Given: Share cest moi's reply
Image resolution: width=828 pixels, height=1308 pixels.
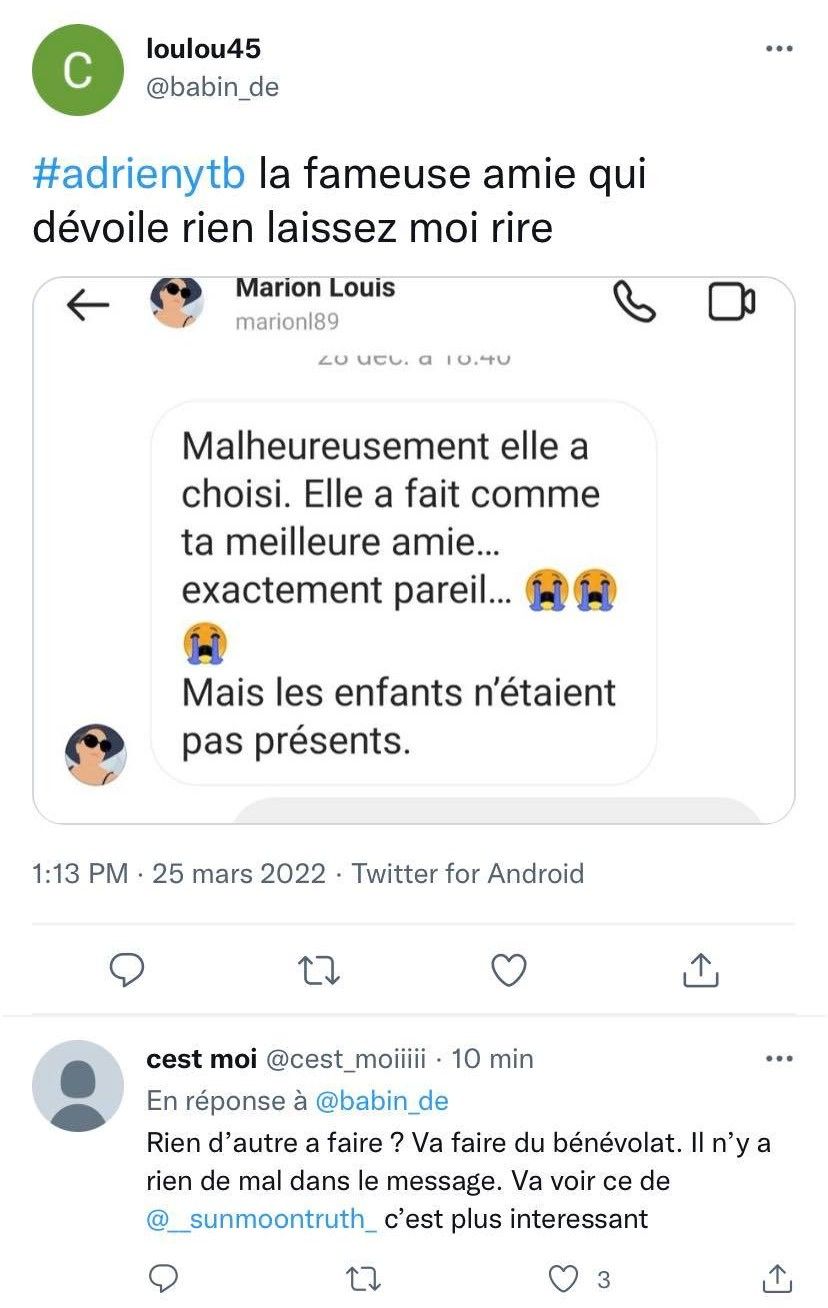Looking at the screenshot, I should pos(777,1278).
